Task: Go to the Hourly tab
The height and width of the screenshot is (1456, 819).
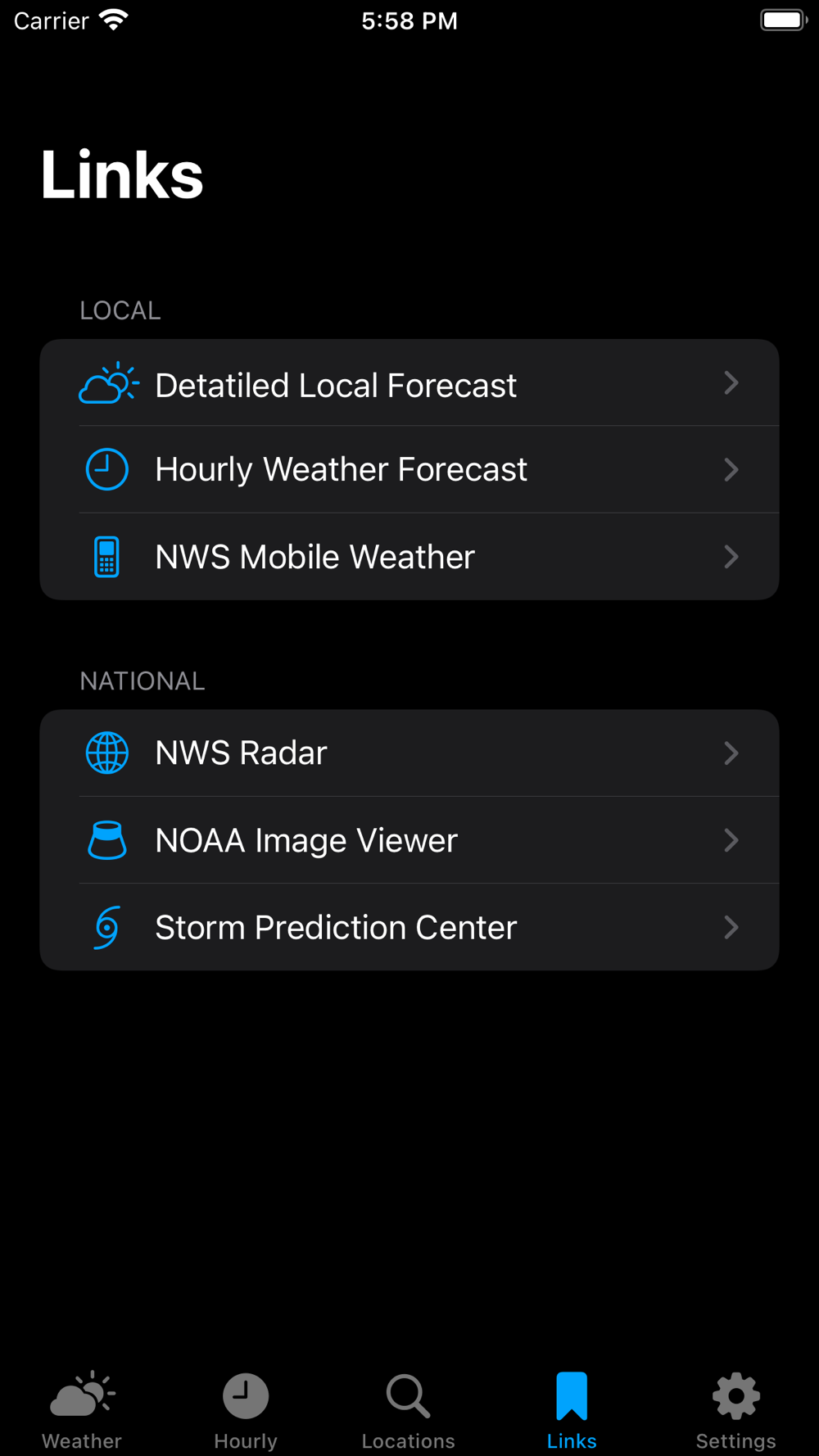Action: tap(246, 1410)
